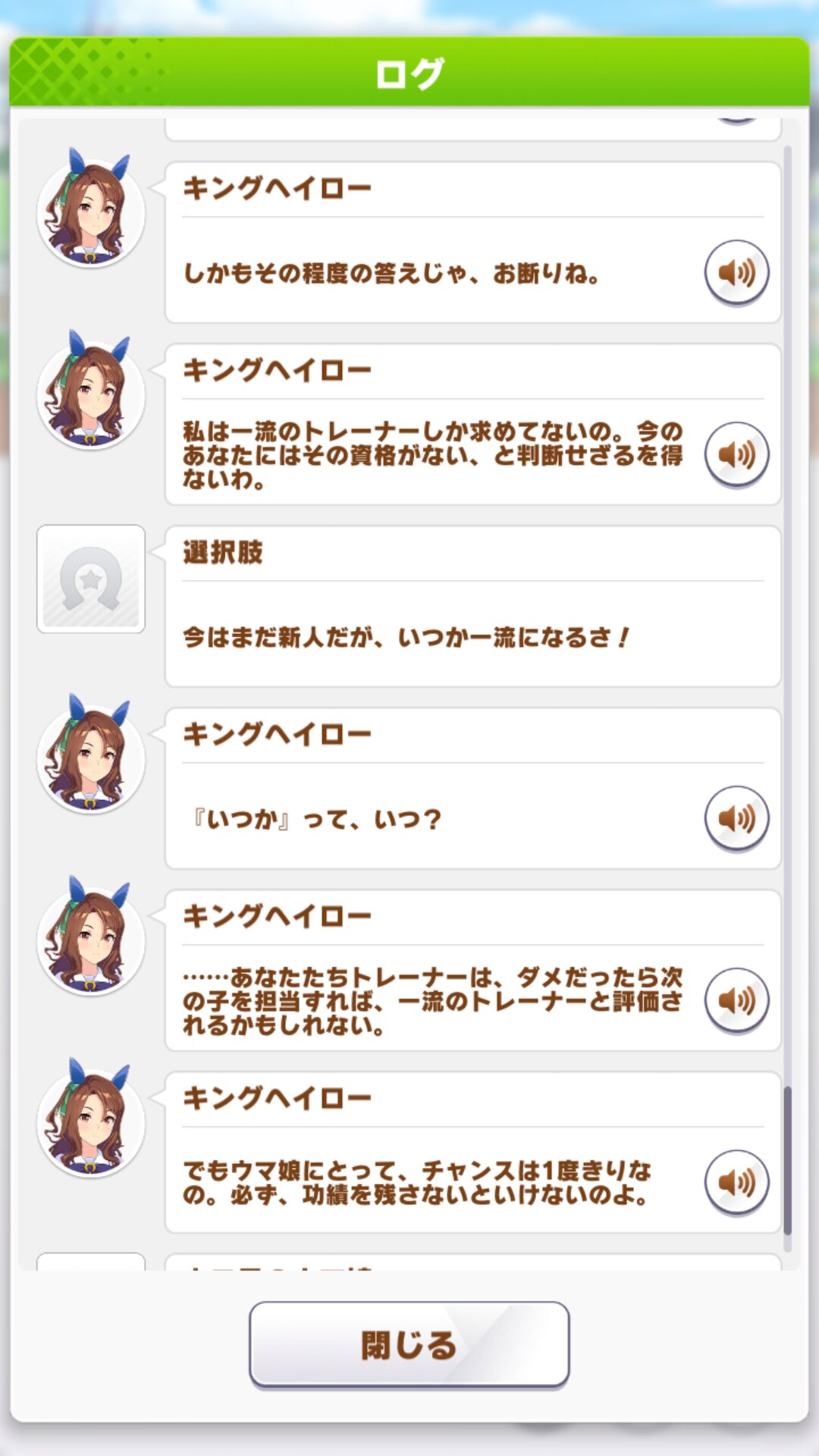Image resolution: width=819 pixels, height=1456 pixels.
Task: Close the log with 閉じる
Action: click(409, 1345)
